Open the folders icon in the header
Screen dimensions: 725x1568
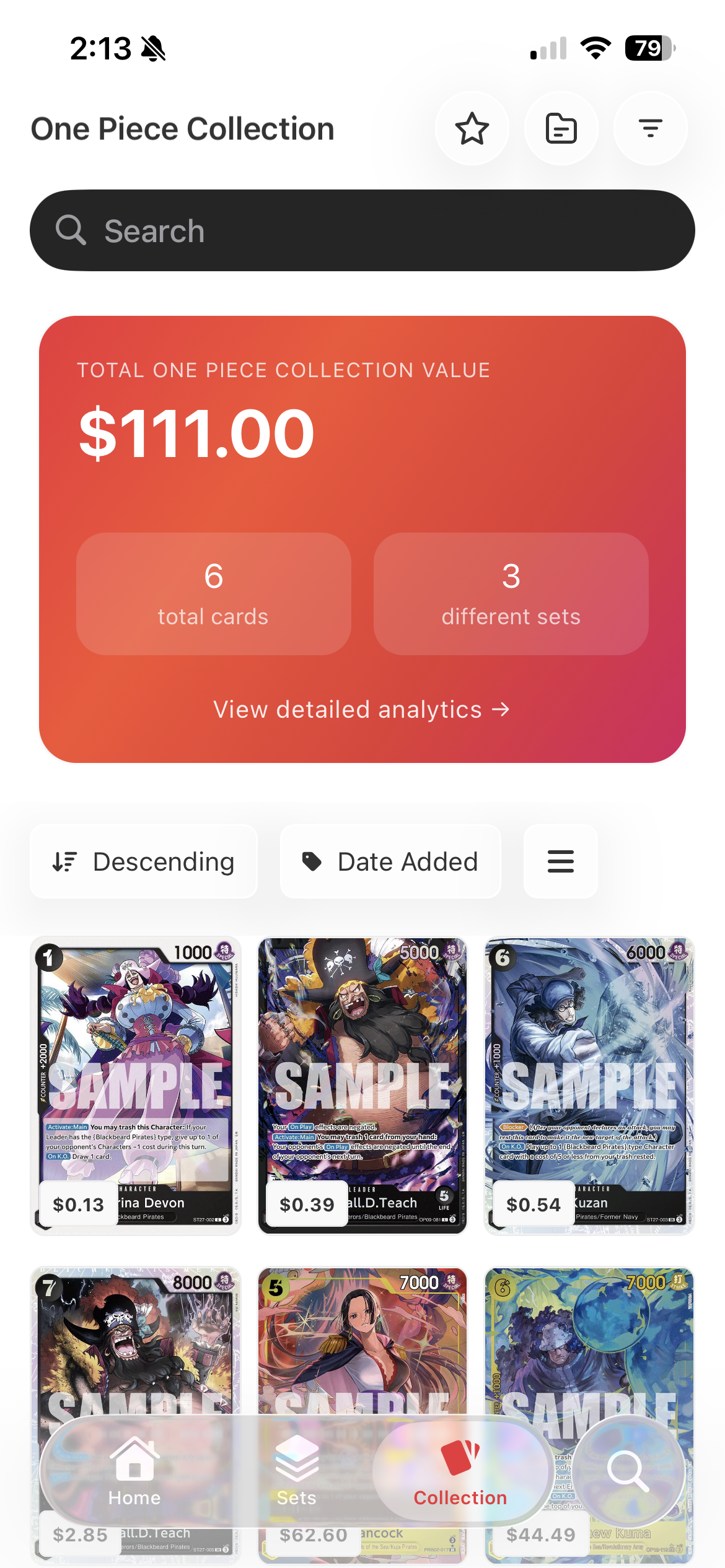(x=561, y=128)
